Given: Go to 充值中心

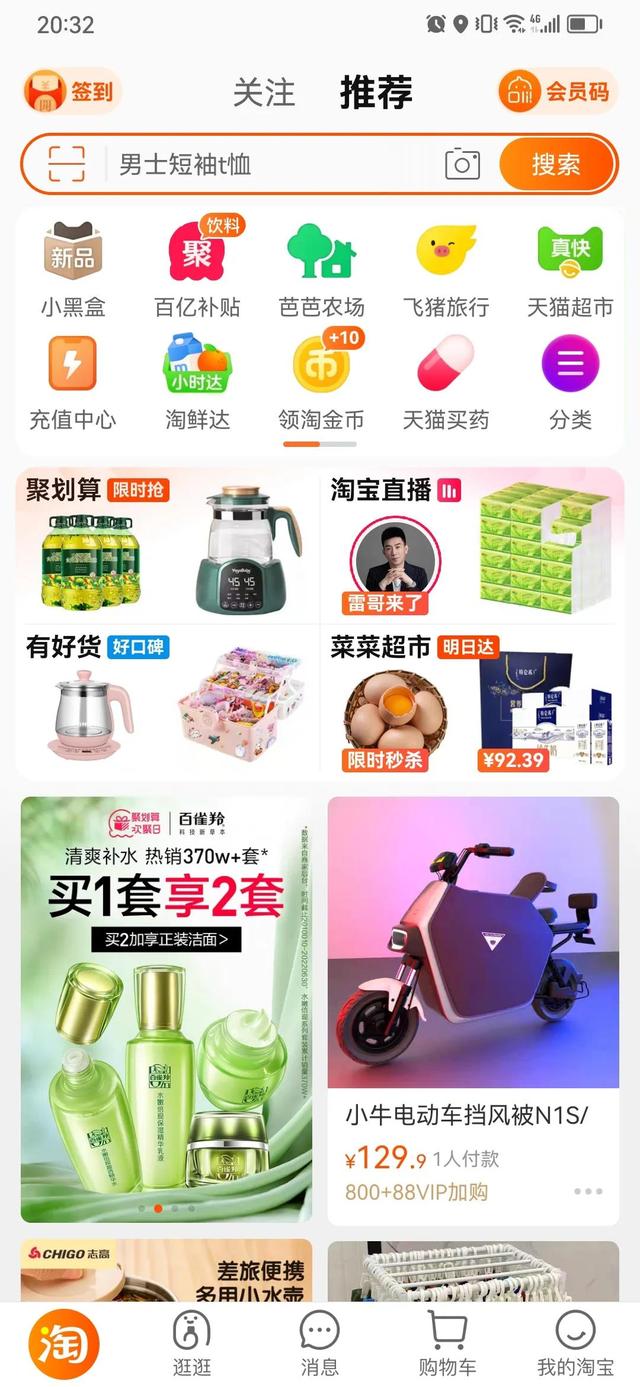Looking at the screenshot, I should click(72, 382).
